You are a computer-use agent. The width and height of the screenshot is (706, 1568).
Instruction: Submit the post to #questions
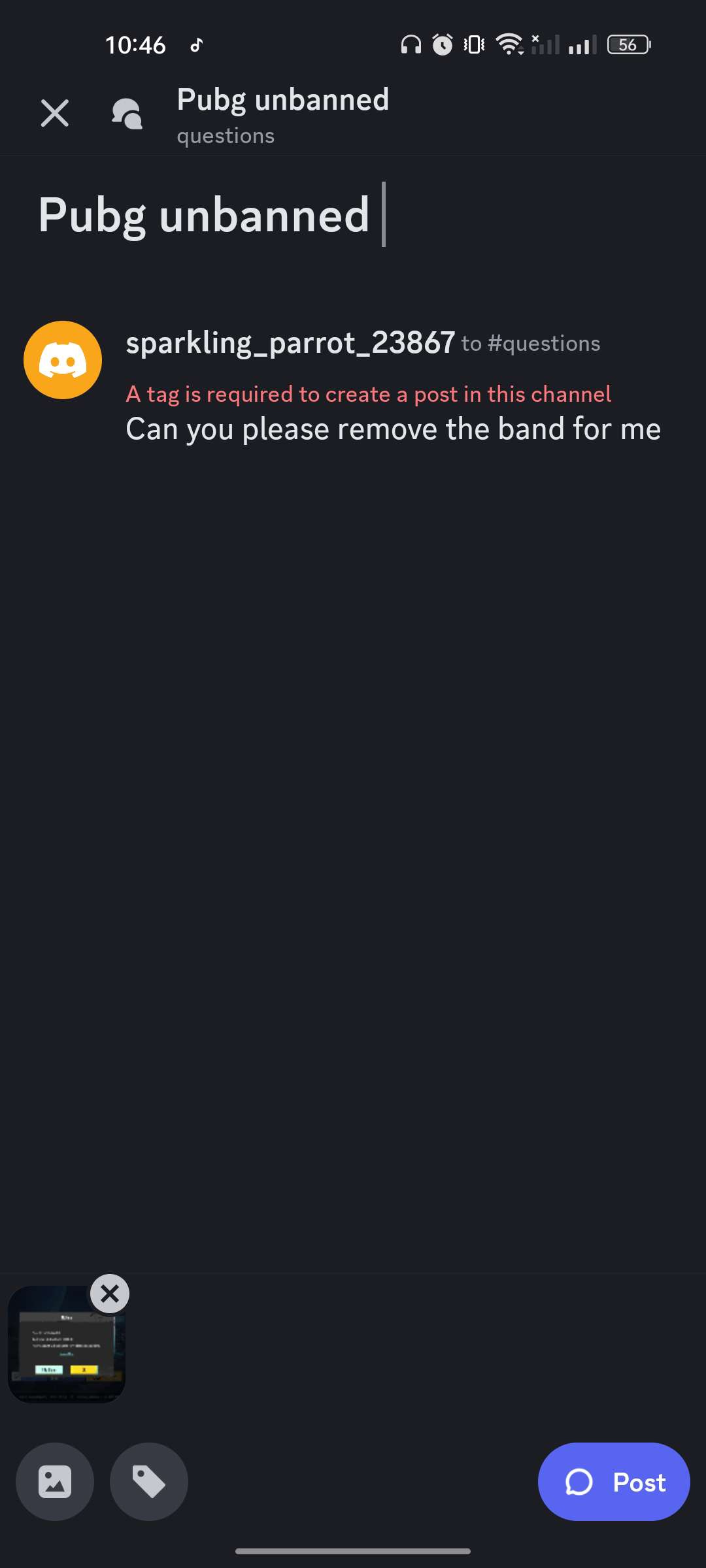613,1482
